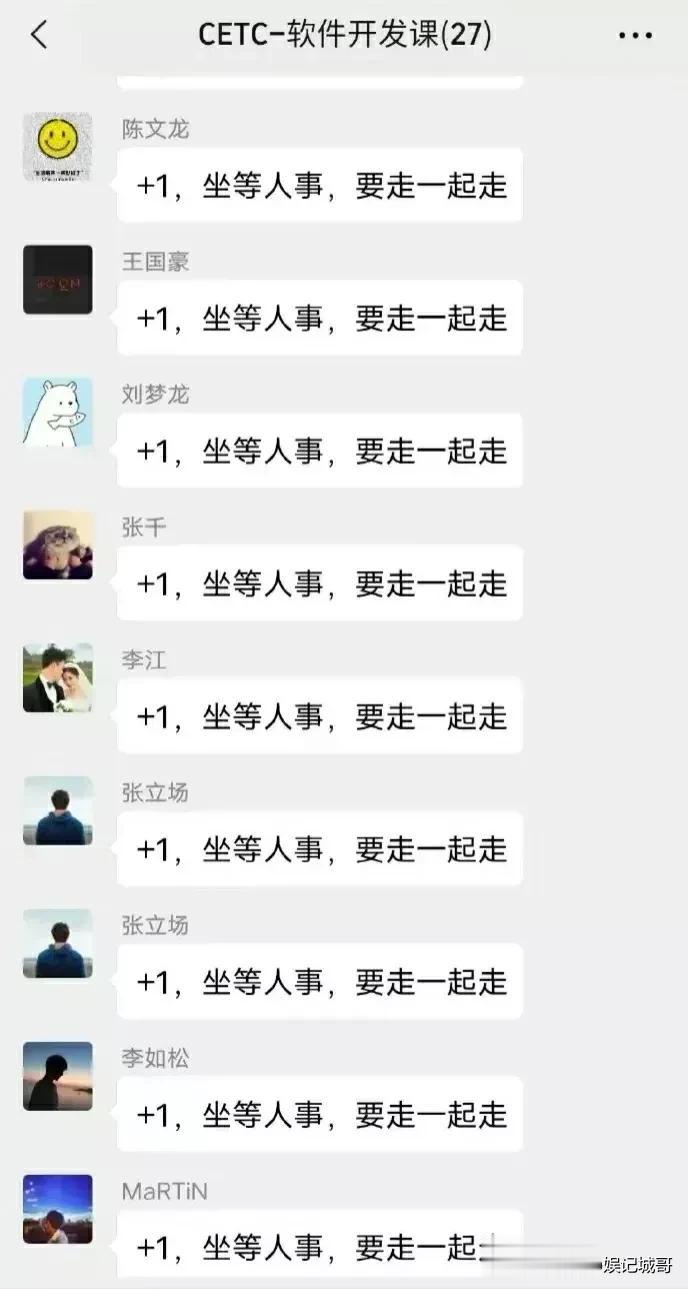Open 李如松's sunset avatar profile
Screen dimensions: 688x1289
pos(58,1076)
